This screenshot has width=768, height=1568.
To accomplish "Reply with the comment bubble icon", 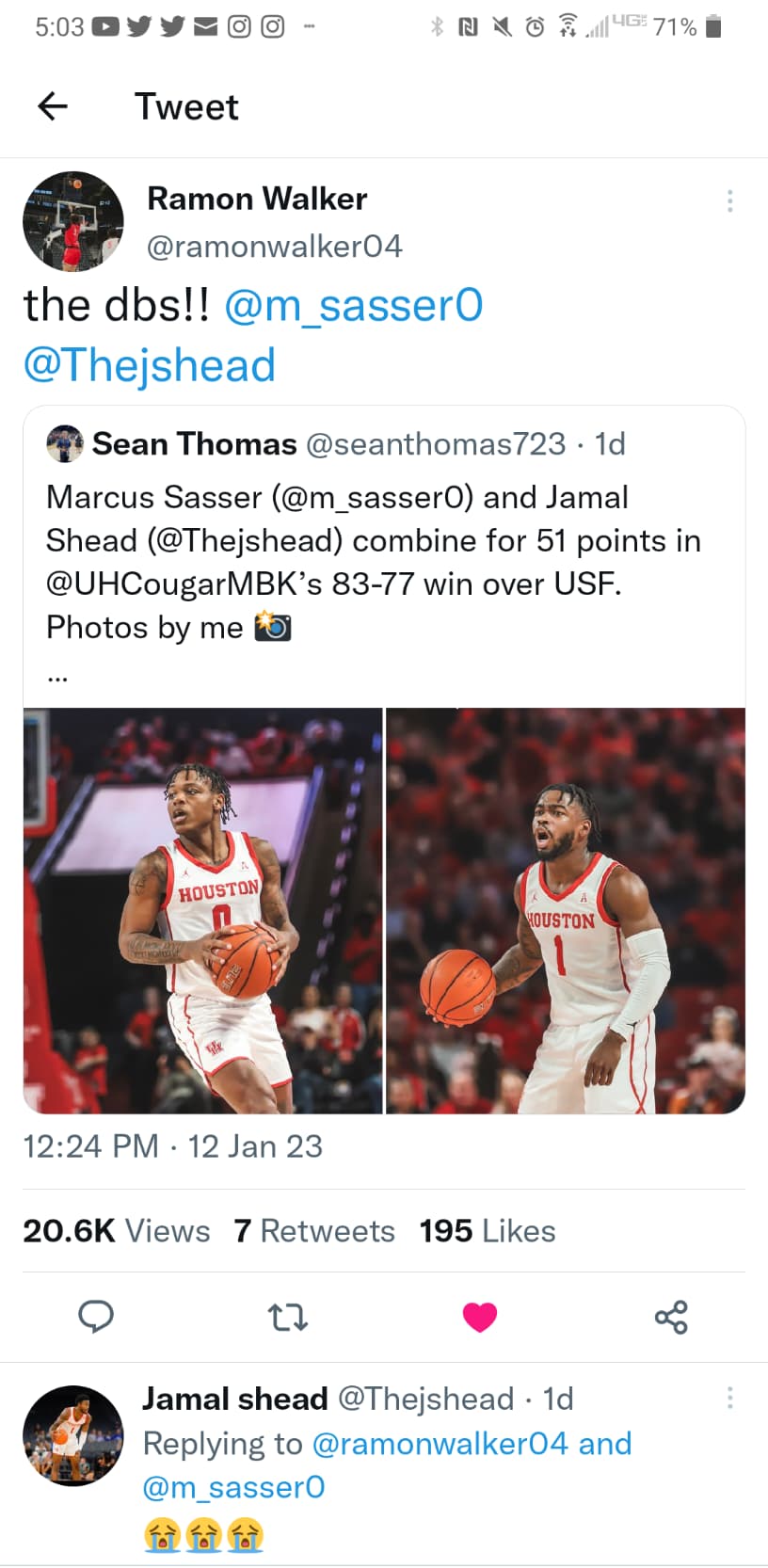I will [96, 1317].
